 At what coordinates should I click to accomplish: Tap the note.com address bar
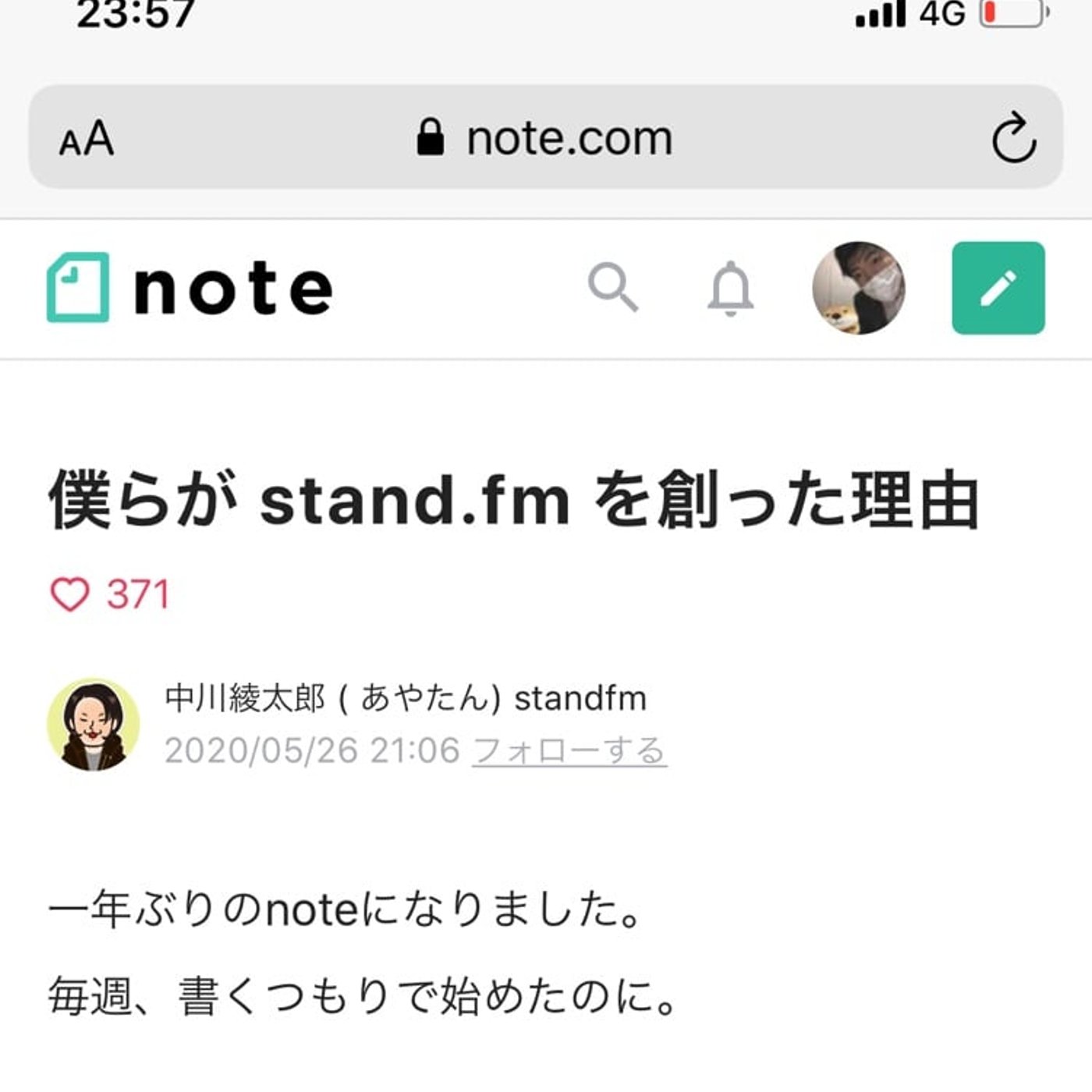pyautogui.click(x=544, y=138)
